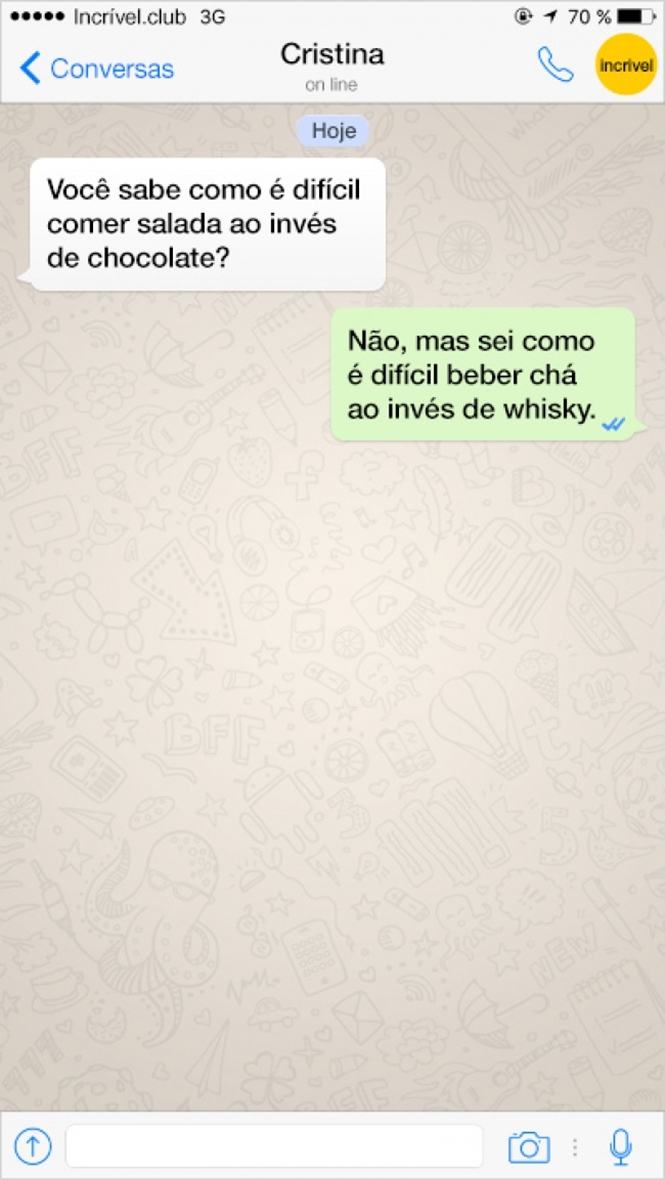The image size is (665, 1180).
Task: Tap the attachment upload arrow icon
Action: 33,1146
